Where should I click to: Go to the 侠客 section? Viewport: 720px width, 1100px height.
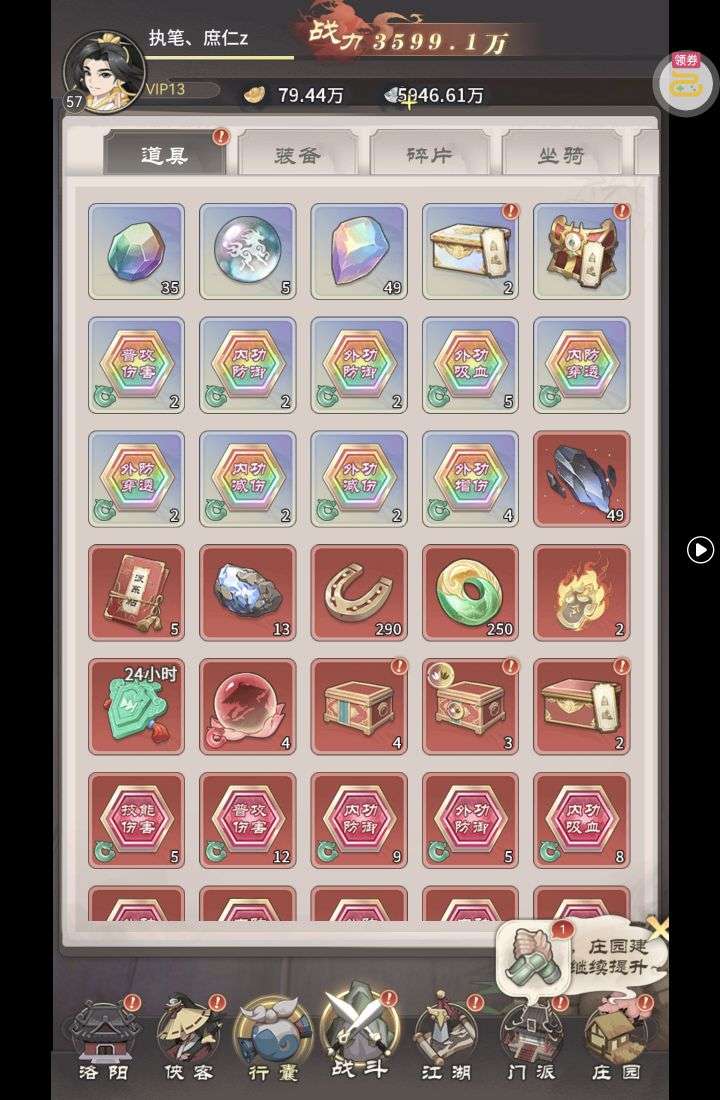(x=189, y=1038)
